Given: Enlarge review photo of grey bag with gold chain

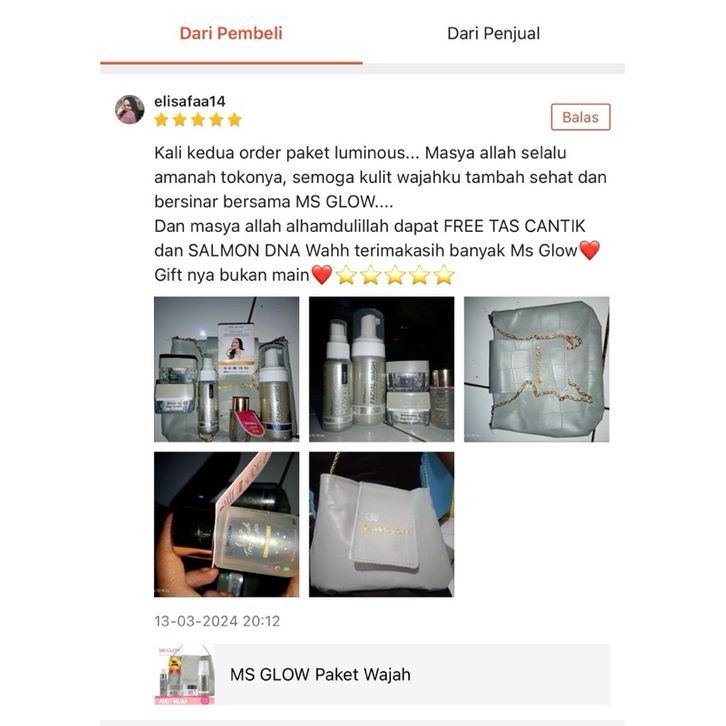Looking at the screenshot, I should pyautogui.click(x=536, y=369).
